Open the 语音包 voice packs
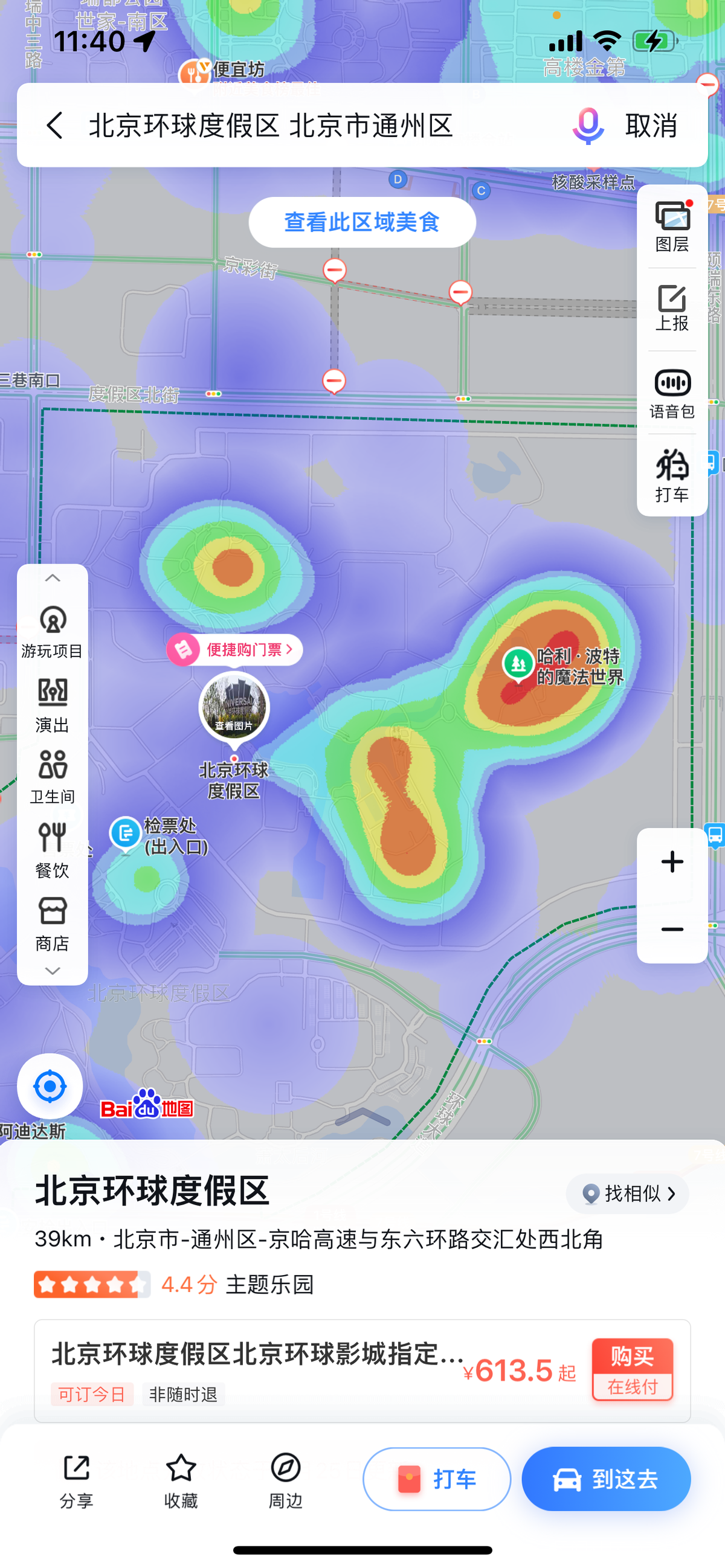The height and width of the screenshot is (1568, 725). 672,393
